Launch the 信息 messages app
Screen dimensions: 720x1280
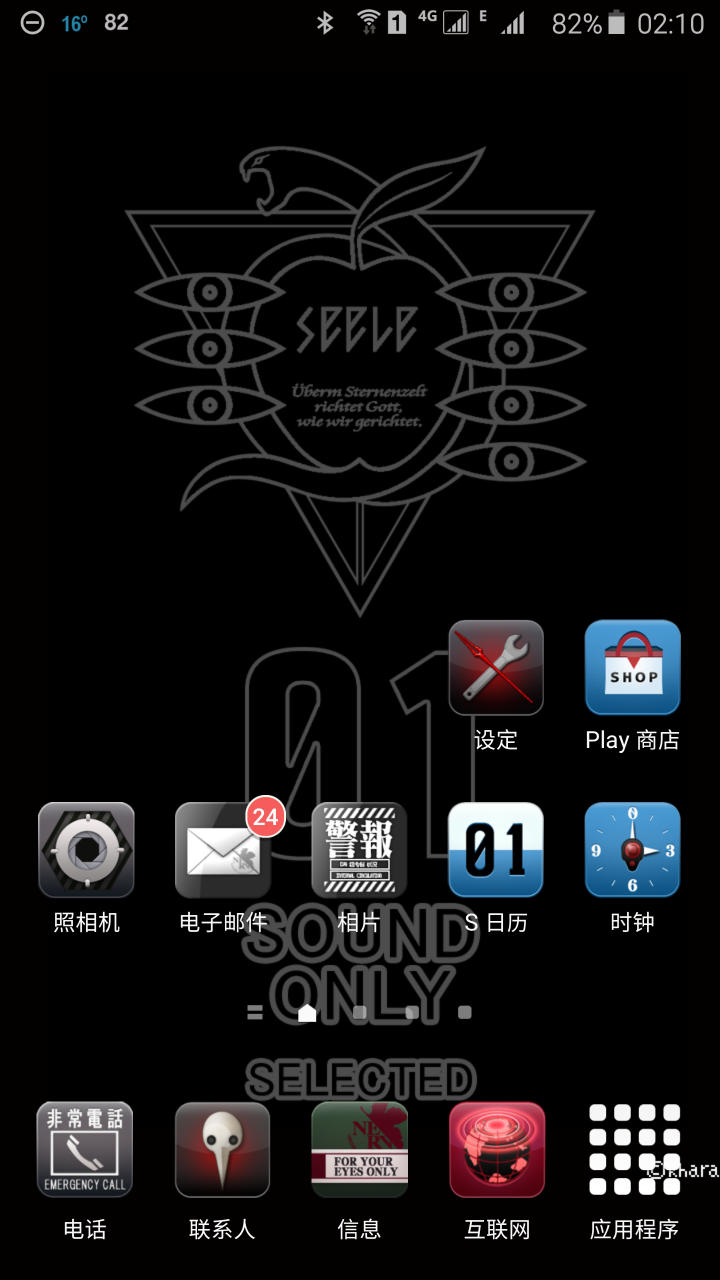click(359, 1150)
